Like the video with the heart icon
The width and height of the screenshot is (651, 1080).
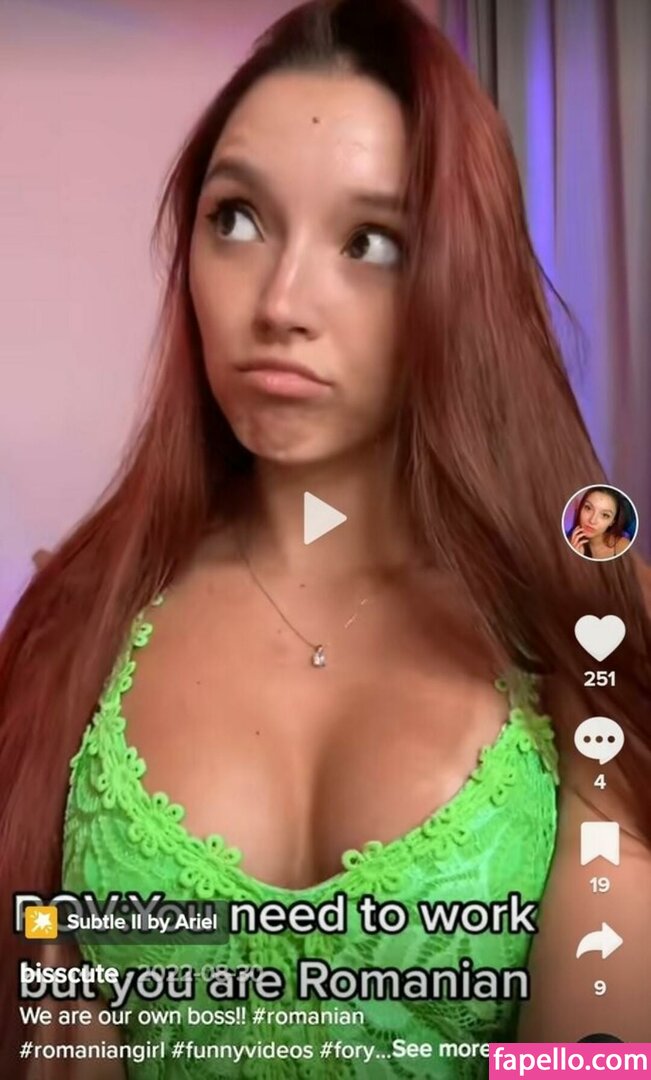599,637
